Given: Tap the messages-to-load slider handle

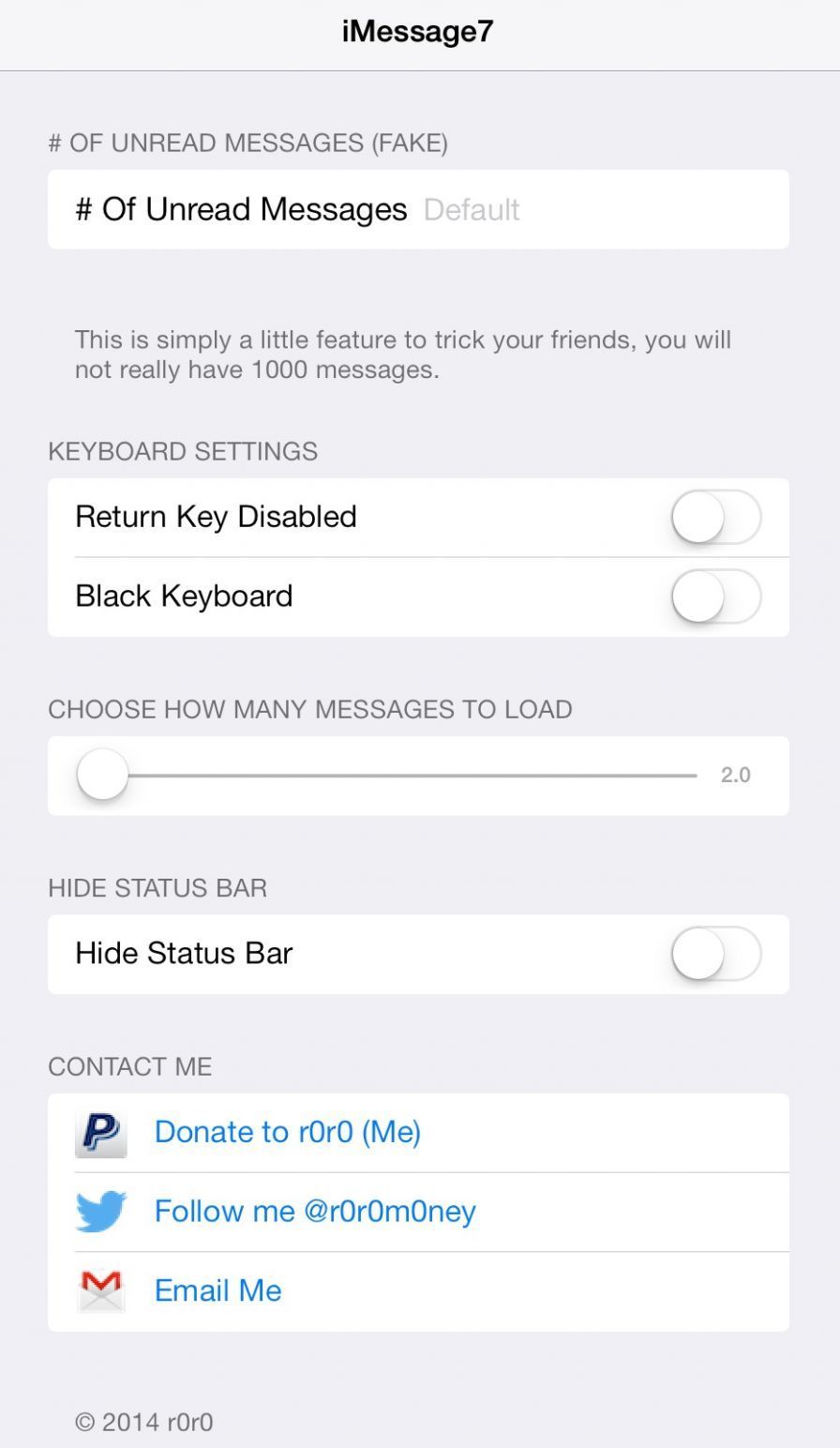Looking at the screenshot, I should coord(102,775).
